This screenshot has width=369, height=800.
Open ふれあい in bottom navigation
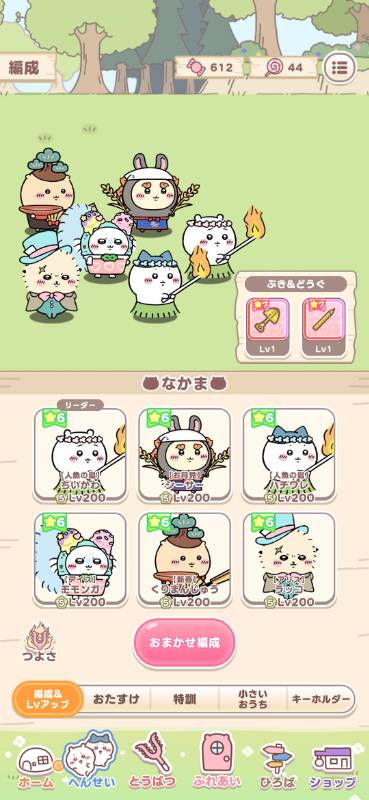click(213, 761)
